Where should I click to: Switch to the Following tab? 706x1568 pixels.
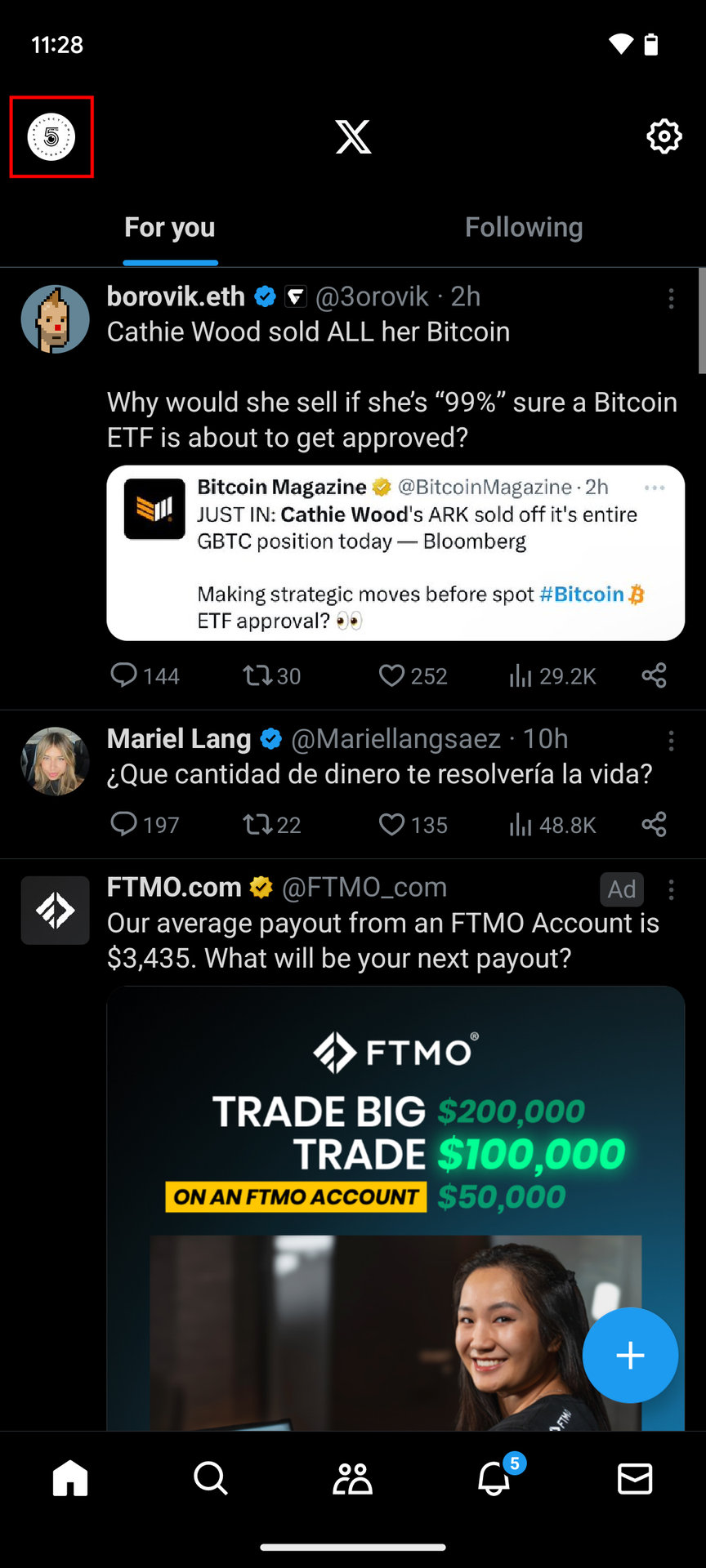point(524,228)
